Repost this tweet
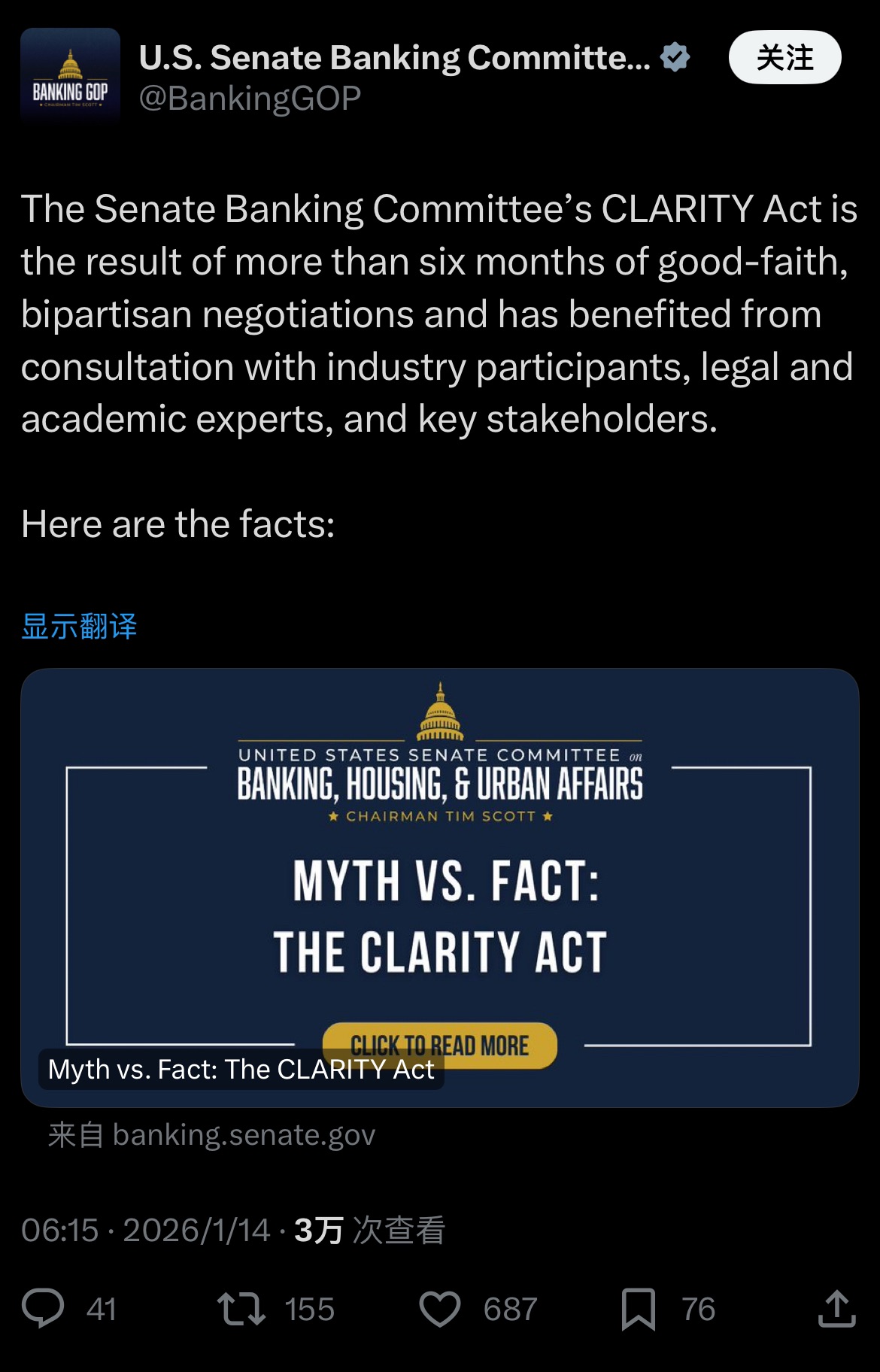Image resolution: width=880 pixels, height=1372 pixels. pyautogui.click(x=241, y=1308)
